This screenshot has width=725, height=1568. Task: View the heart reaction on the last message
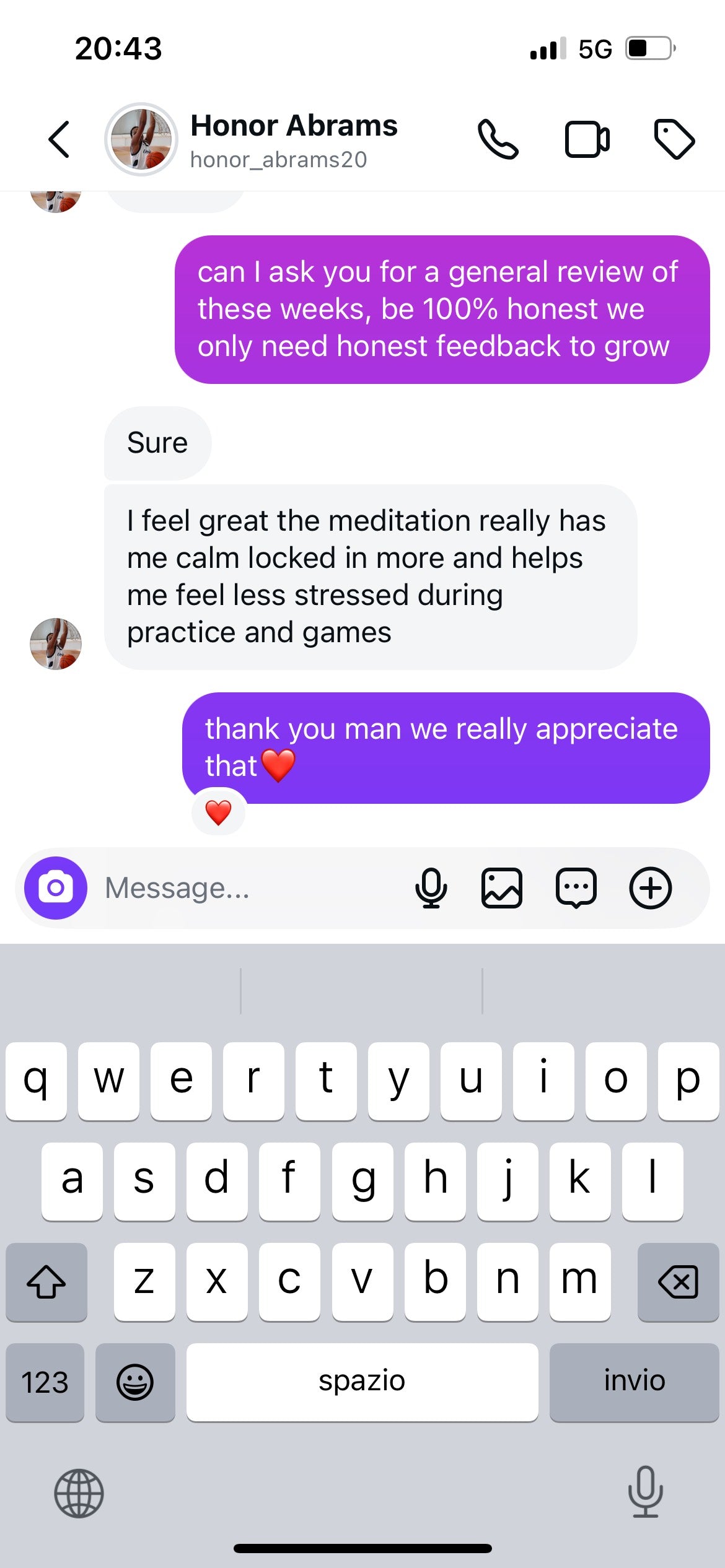[x=218, y=812]
